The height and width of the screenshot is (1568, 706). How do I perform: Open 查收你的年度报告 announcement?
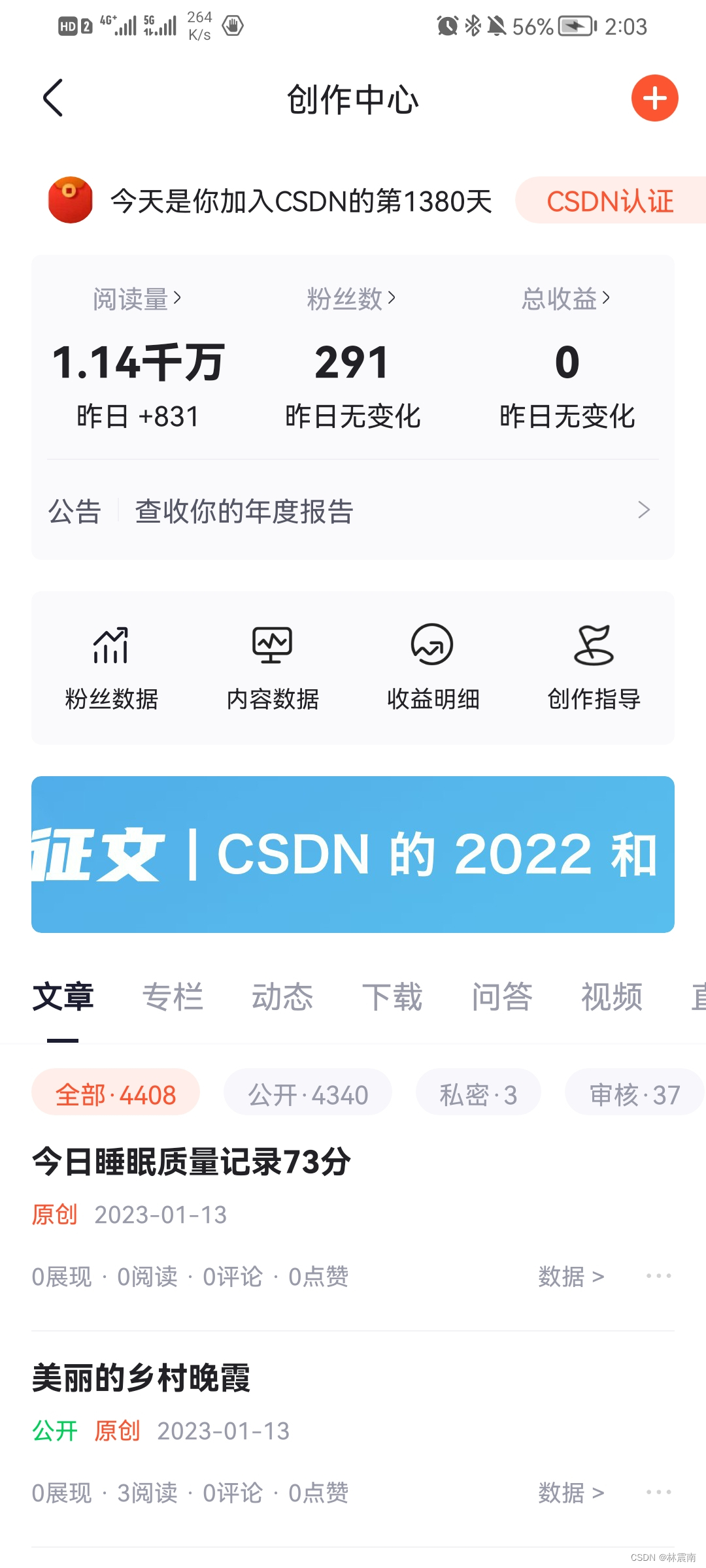click(353, 511)
